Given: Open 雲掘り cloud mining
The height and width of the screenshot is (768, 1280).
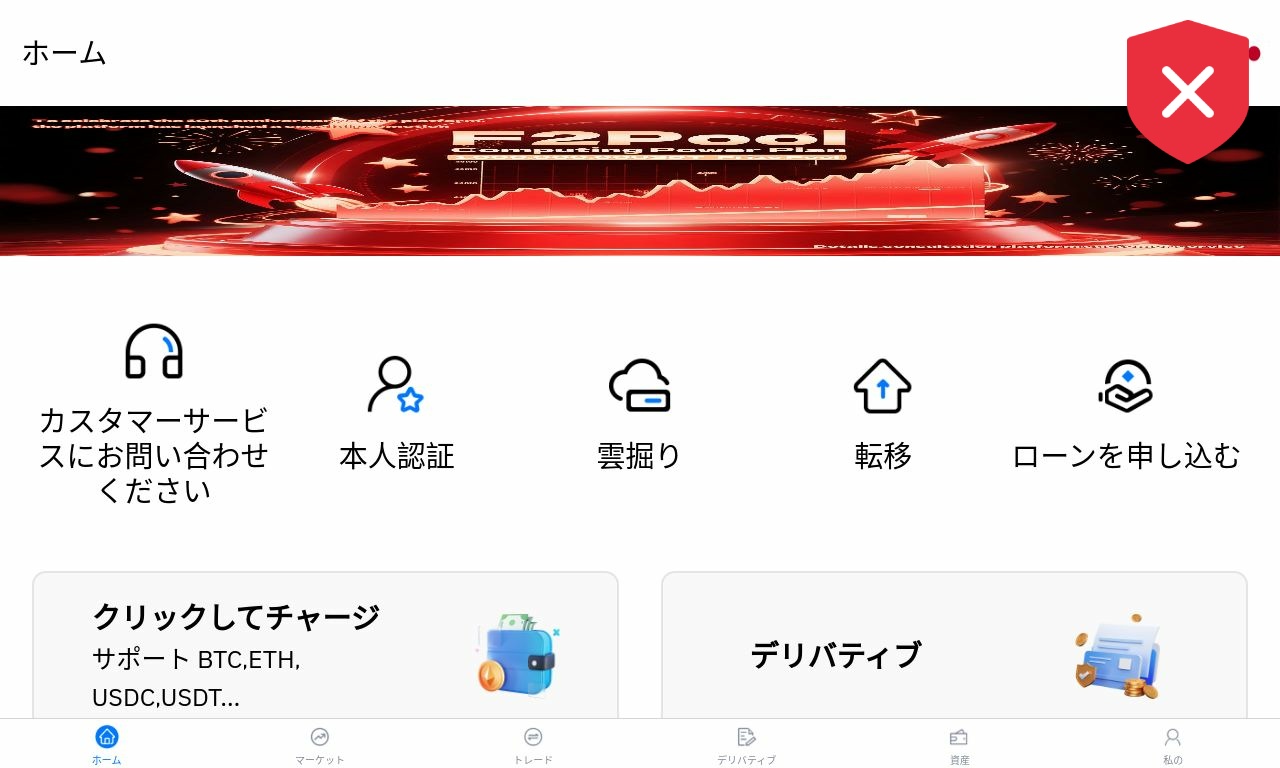Looking at the screenshot, I should click(x=640, y=413).
